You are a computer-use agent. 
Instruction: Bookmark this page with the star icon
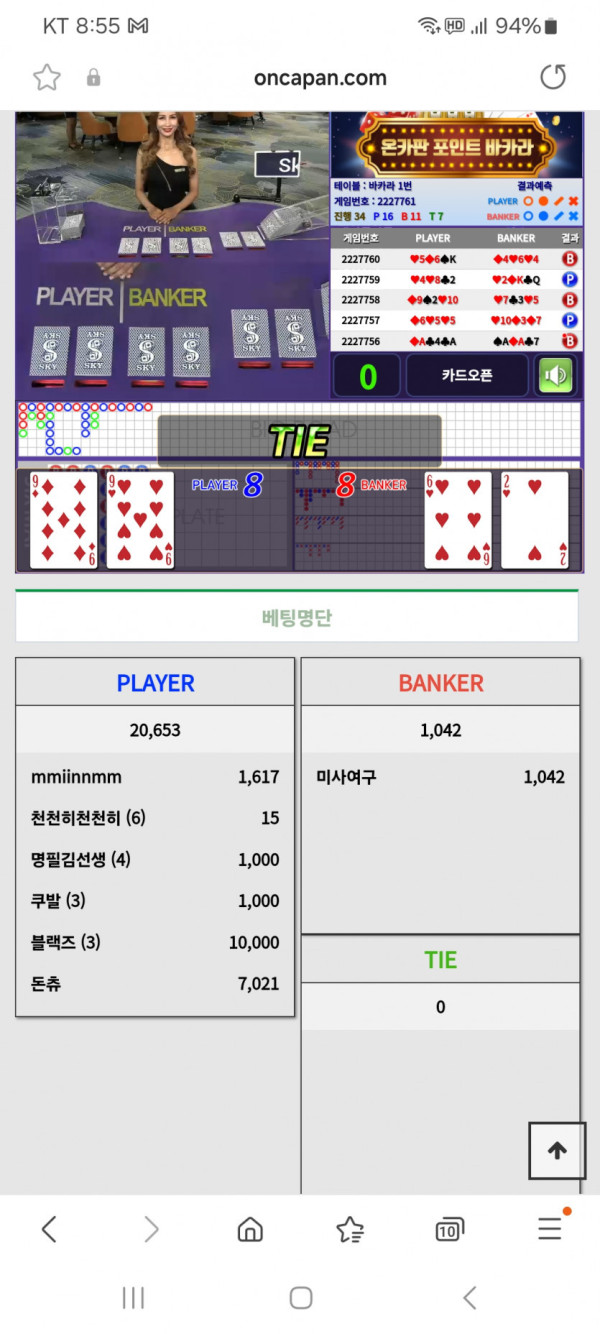47,78
